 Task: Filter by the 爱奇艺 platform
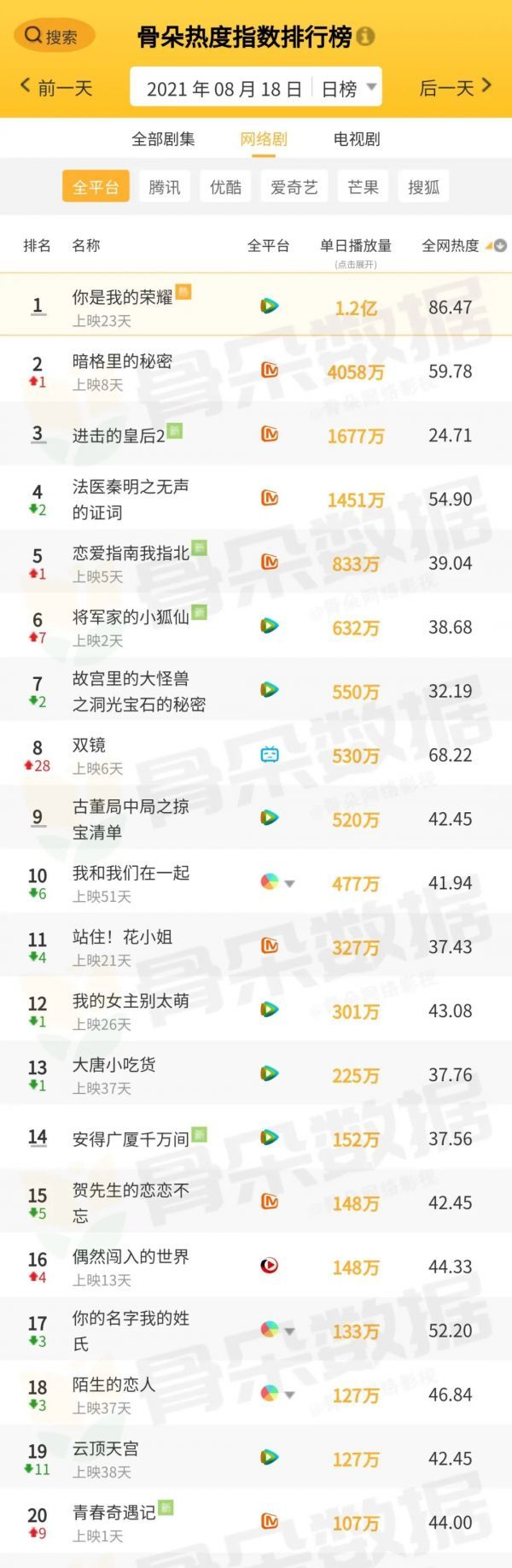[x=294, y=187]
